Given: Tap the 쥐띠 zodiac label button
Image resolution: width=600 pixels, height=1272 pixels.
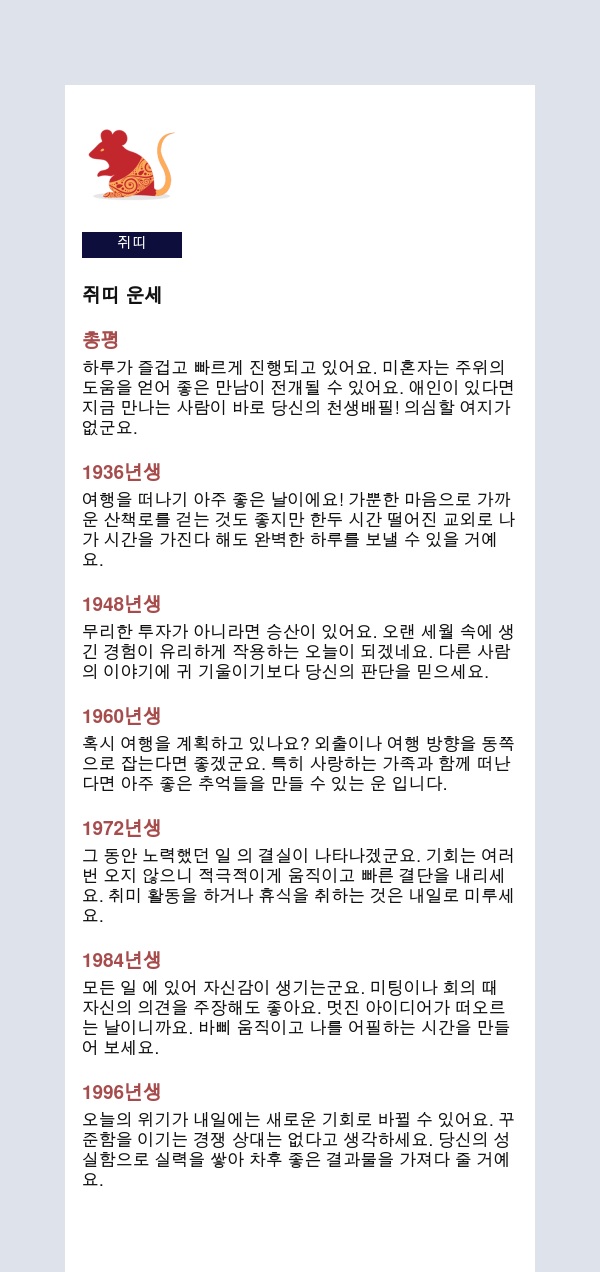Looking at the screenshot, I should click(132, 244).
